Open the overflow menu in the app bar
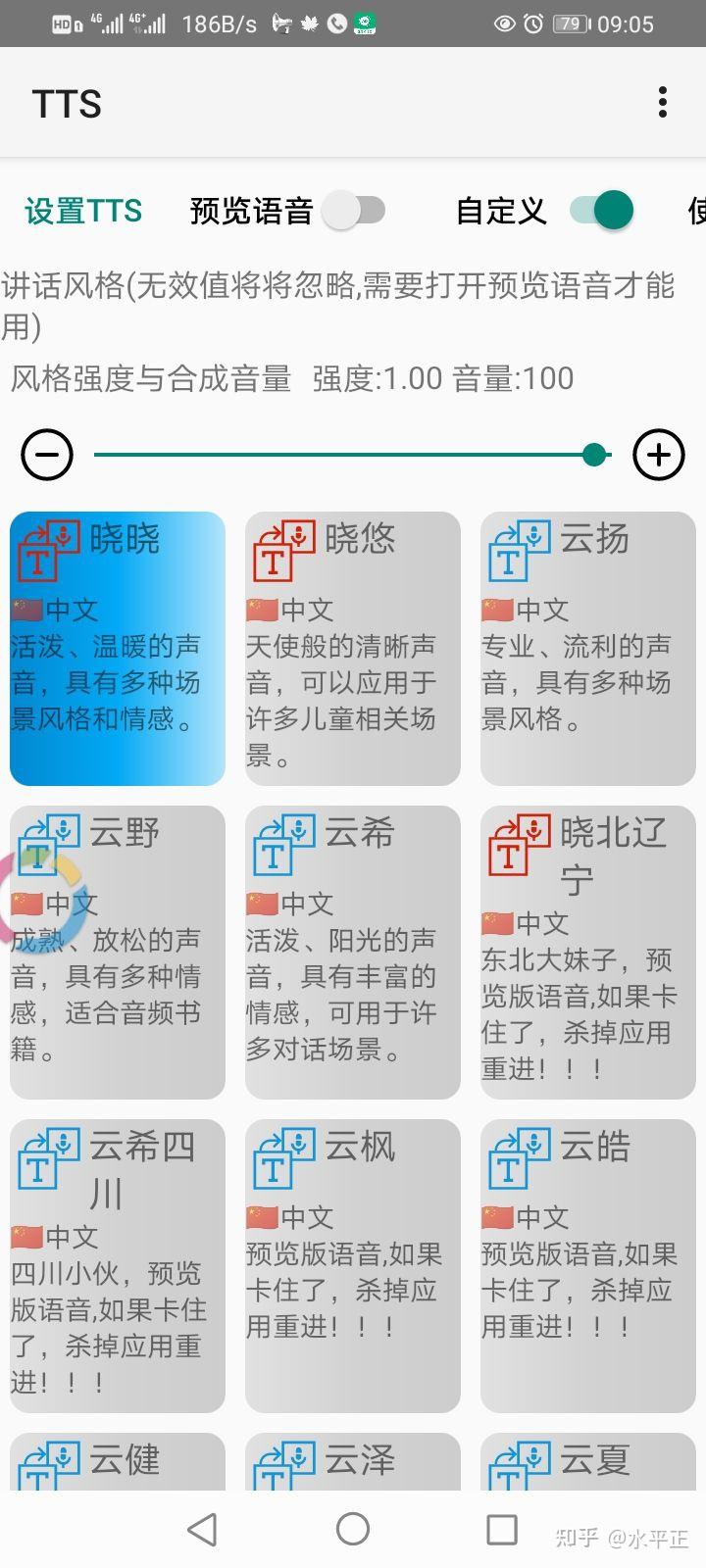 pos(663,102)
